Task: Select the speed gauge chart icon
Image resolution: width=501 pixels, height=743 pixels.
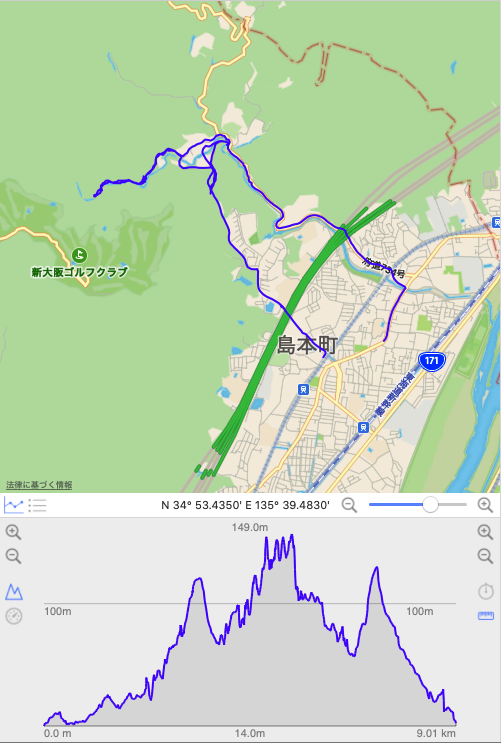Action: click(14, 616)
